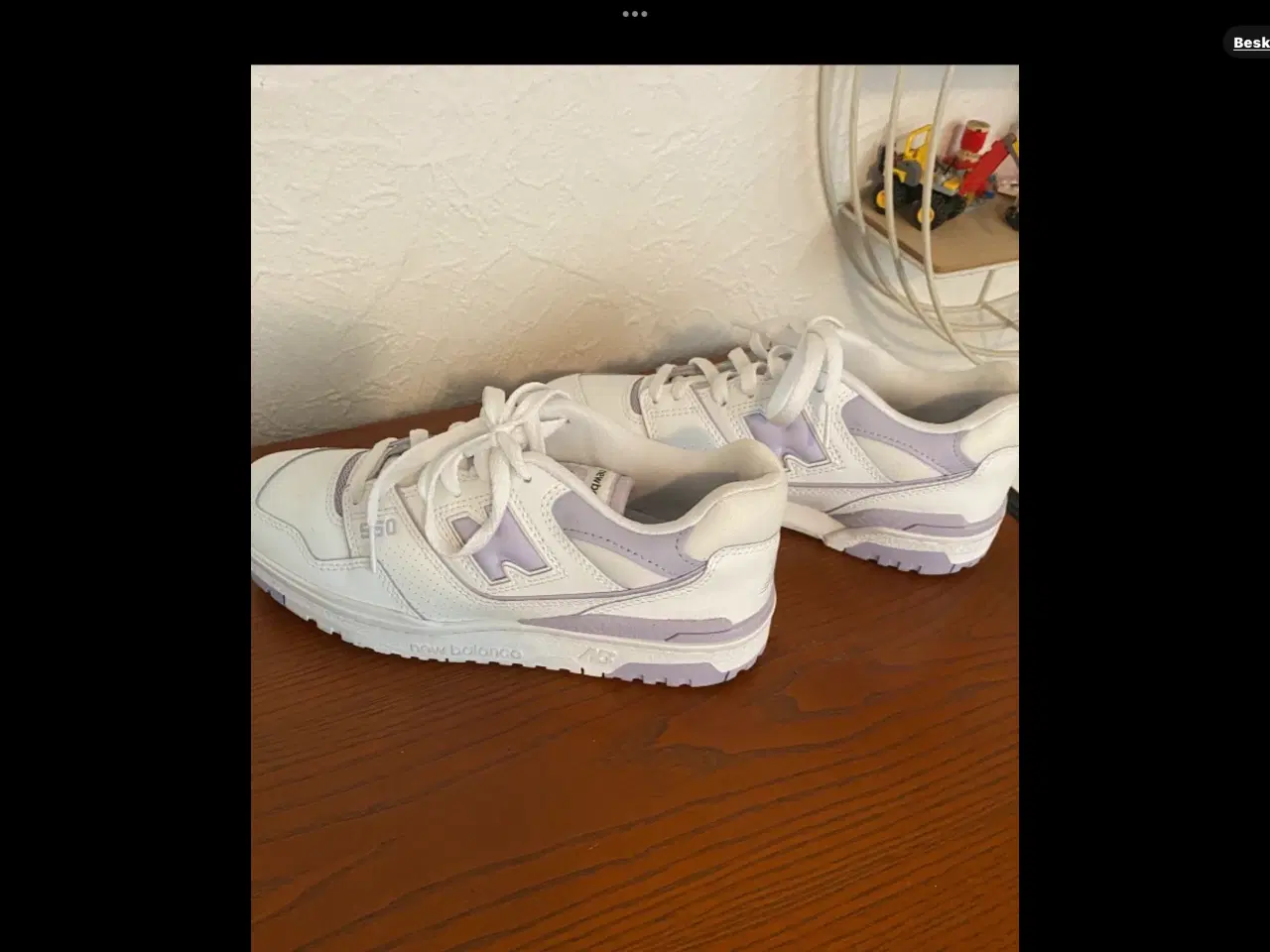Image resolution: width=1270 pixels, height=952 pixels.
Task: Tap the underlined 'Besk' link button
Action: pos(1249,43)
